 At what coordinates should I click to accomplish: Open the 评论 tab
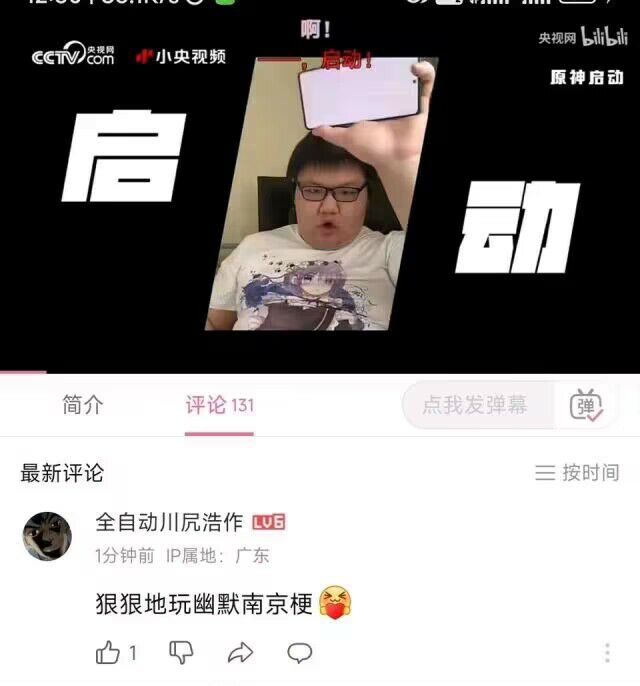(x=219, y=405)
